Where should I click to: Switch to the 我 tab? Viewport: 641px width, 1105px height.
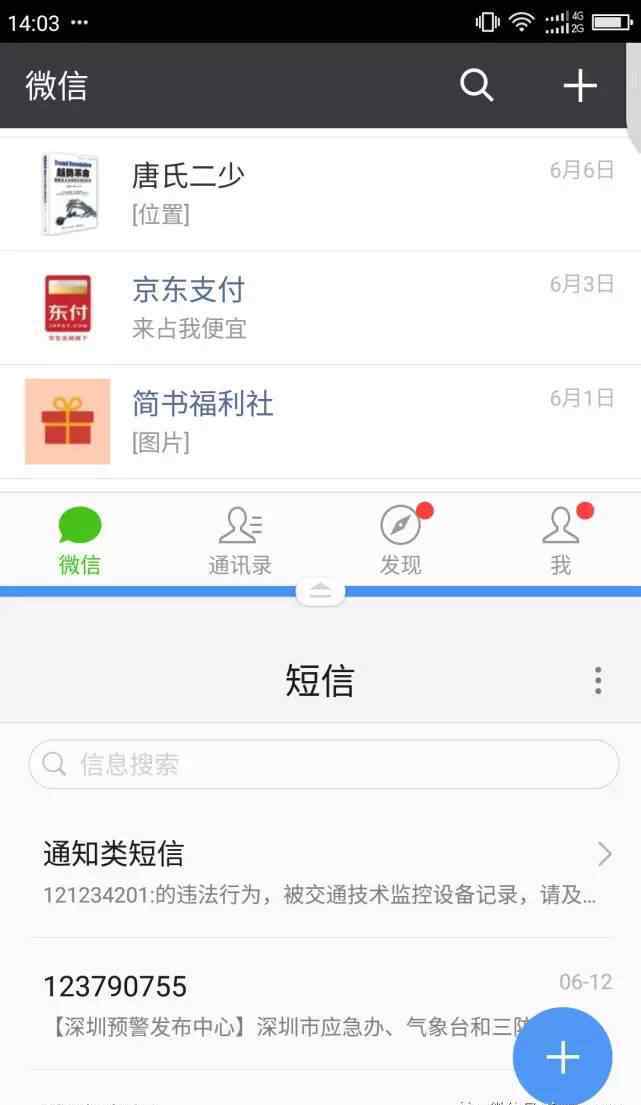pyautogui.click(x=561, y=541)
